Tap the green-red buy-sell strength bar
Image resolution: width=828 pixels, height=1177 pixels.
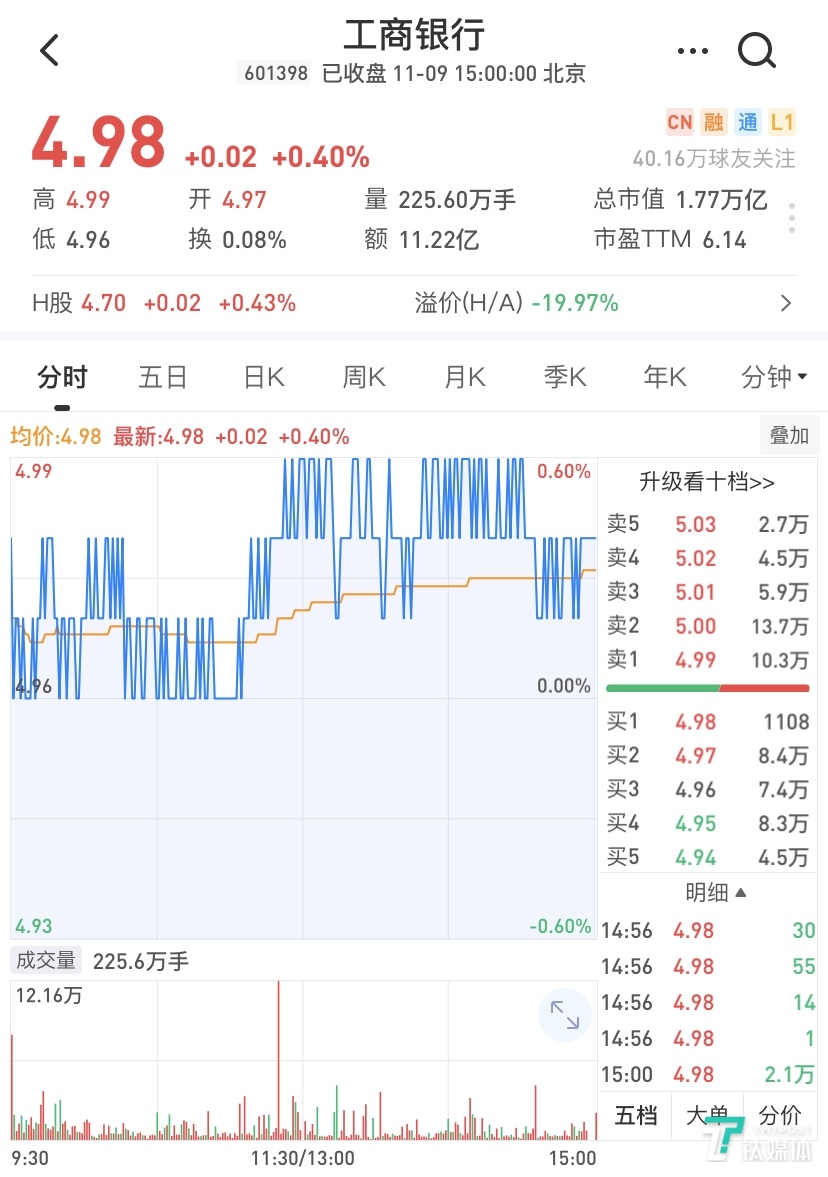[707, 689]
